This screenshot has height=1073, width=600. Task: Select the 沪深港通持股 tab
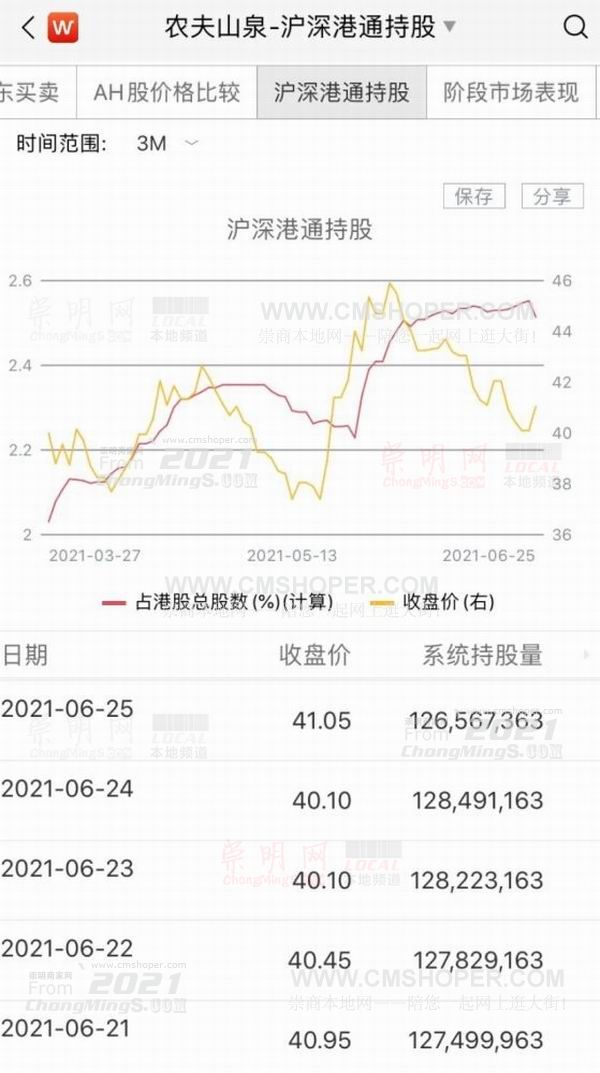click(x=341, y=92)
